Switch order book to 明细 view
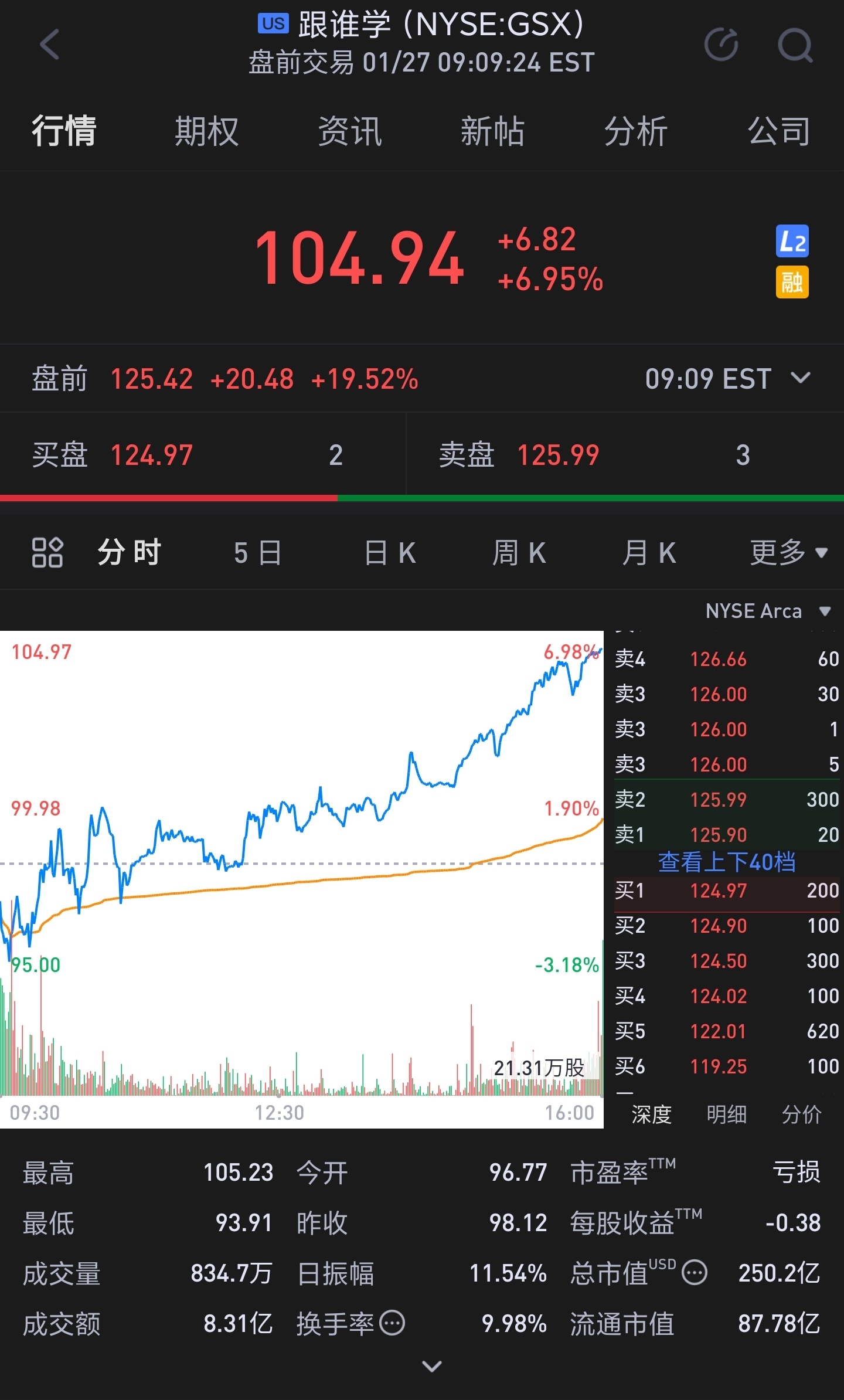 pyautogui.click(x=726, y=1114)
